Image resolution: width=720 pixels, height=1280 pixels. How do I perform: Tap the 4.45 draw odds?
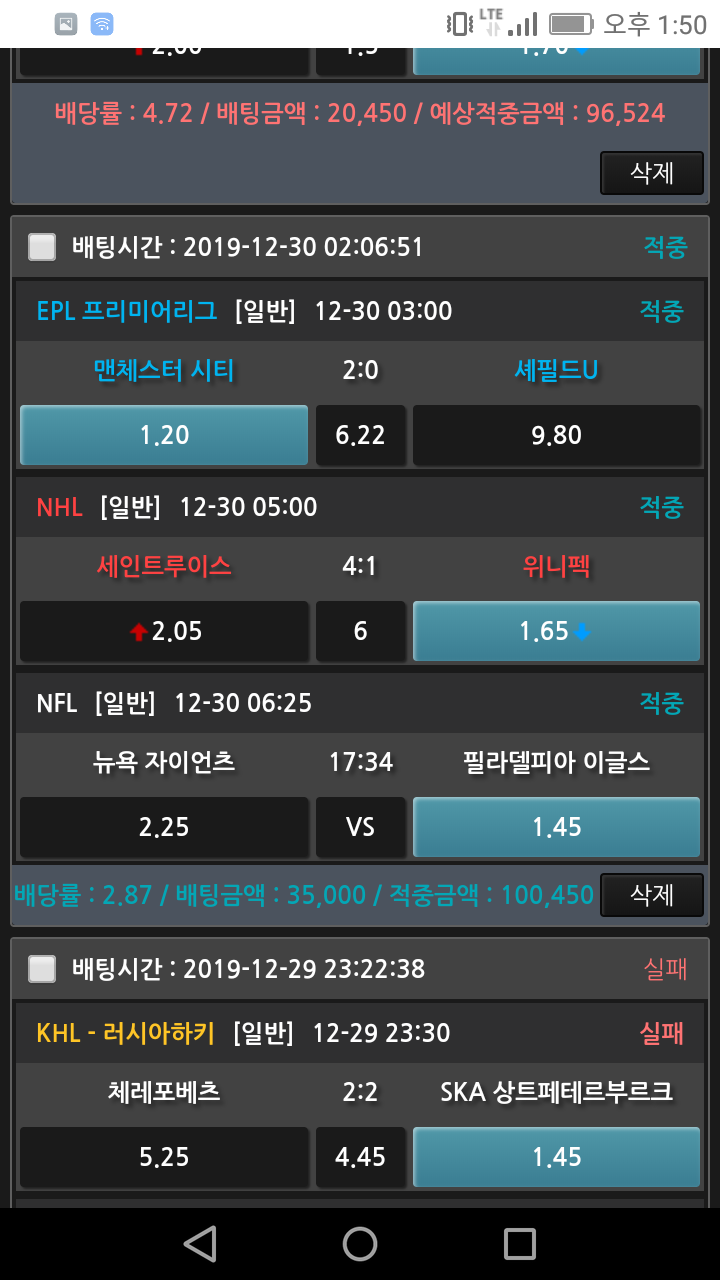coord(361,1157)
